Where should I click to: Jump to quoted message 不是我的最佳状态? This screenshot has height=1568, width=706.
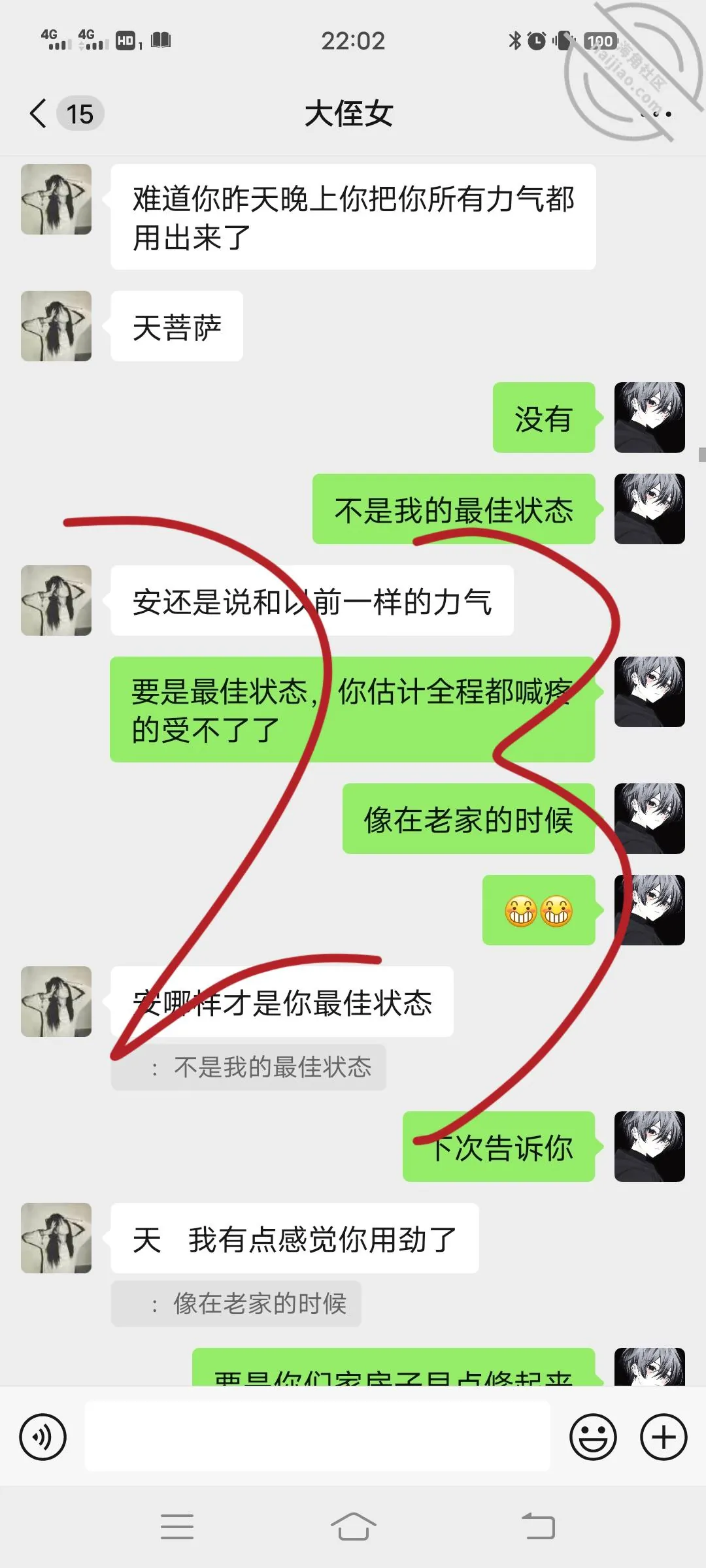click(x=248, y=1068)
